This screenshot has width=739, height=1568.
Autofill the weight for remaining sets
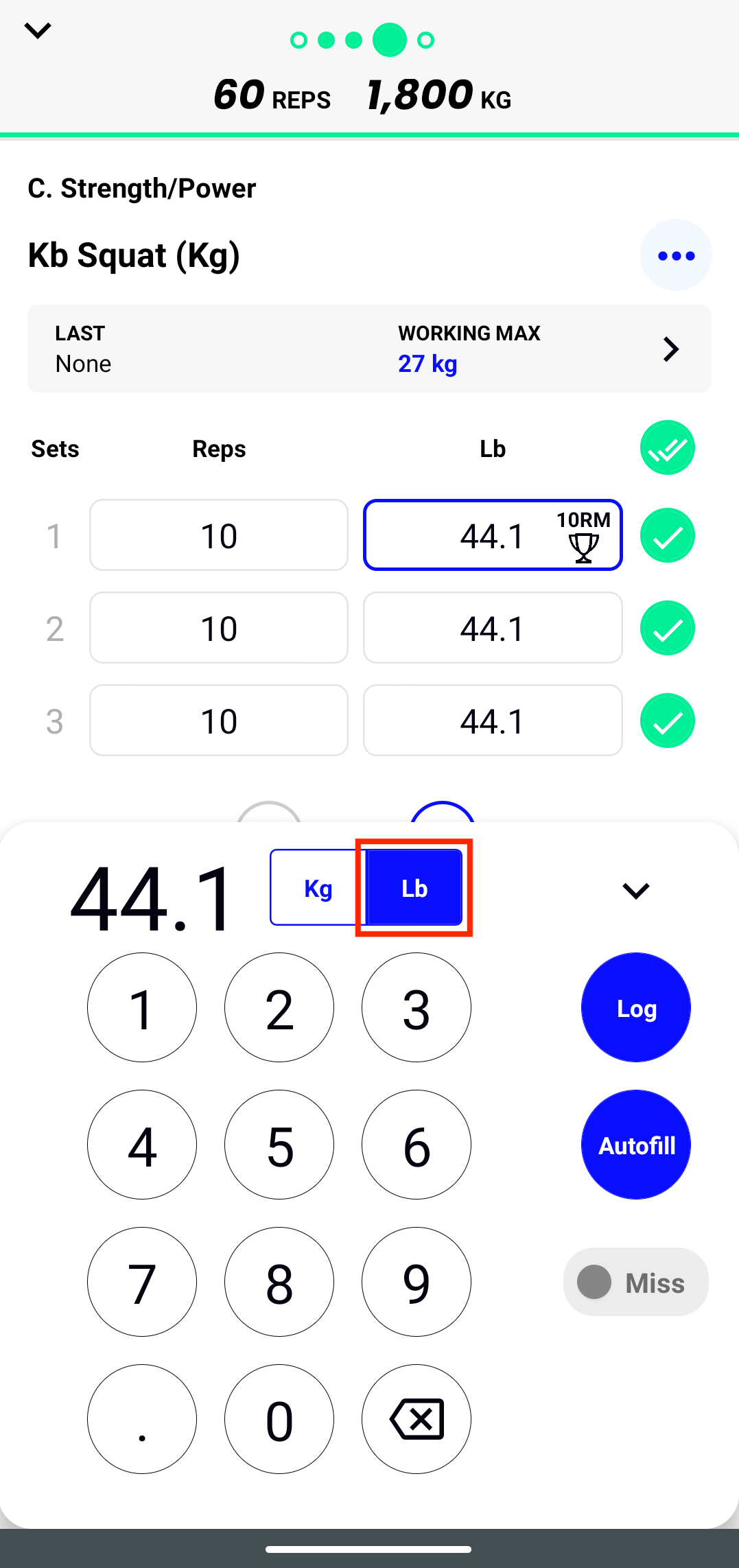[635, 1145]
